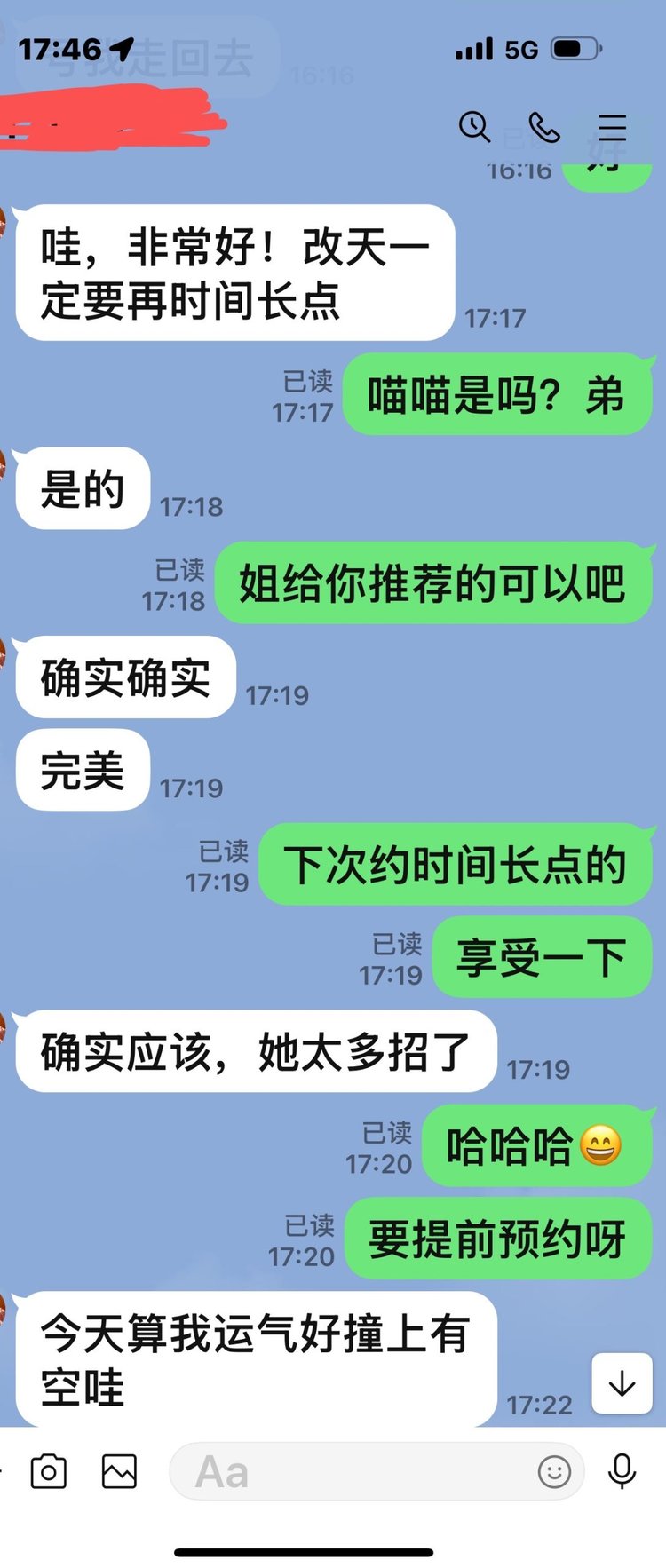Screen dimensions: 666x1568
Task: Record a voice message with the microphone
Action: point(622,1471)
